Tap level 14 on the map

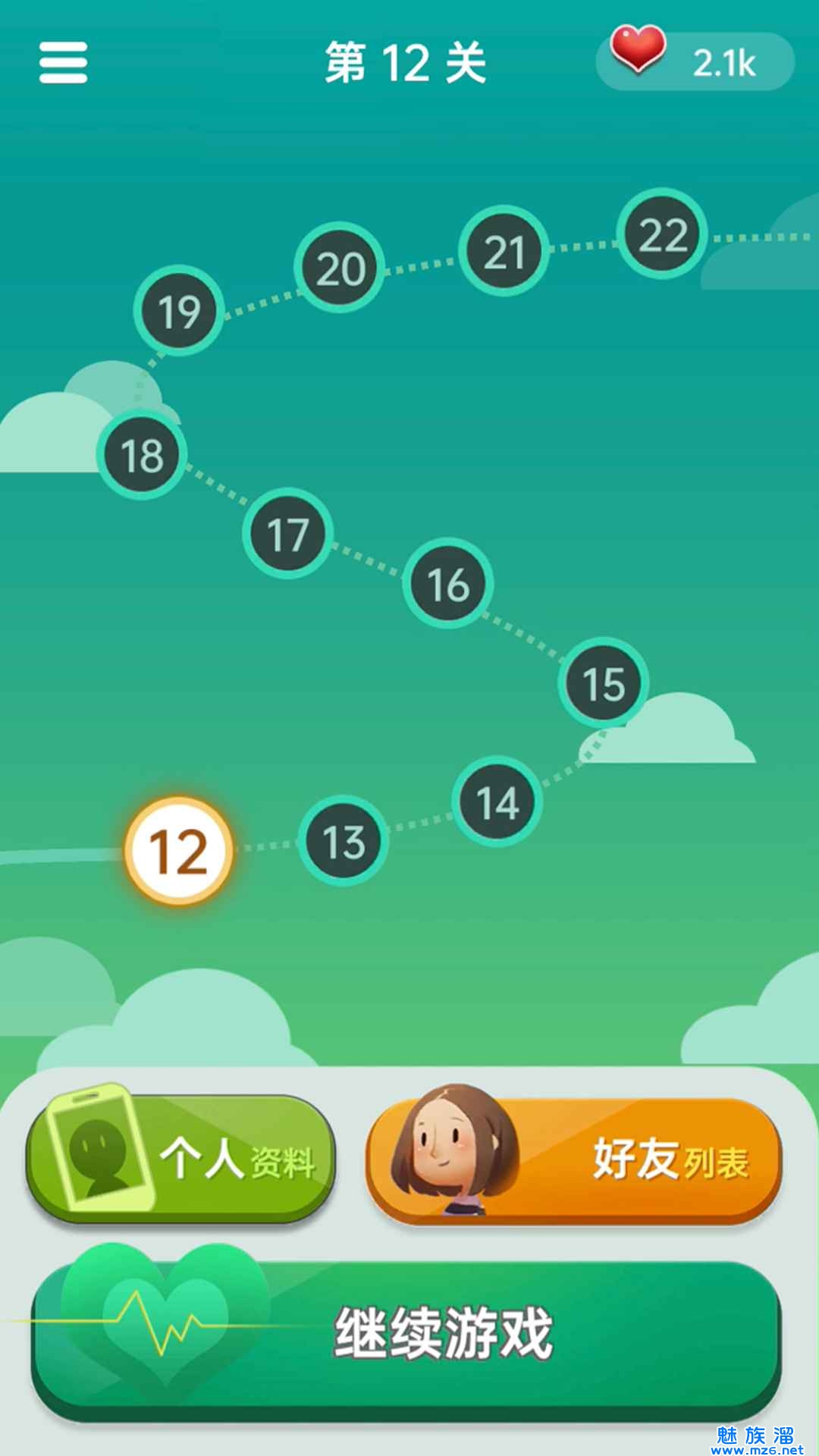(497, 802)
